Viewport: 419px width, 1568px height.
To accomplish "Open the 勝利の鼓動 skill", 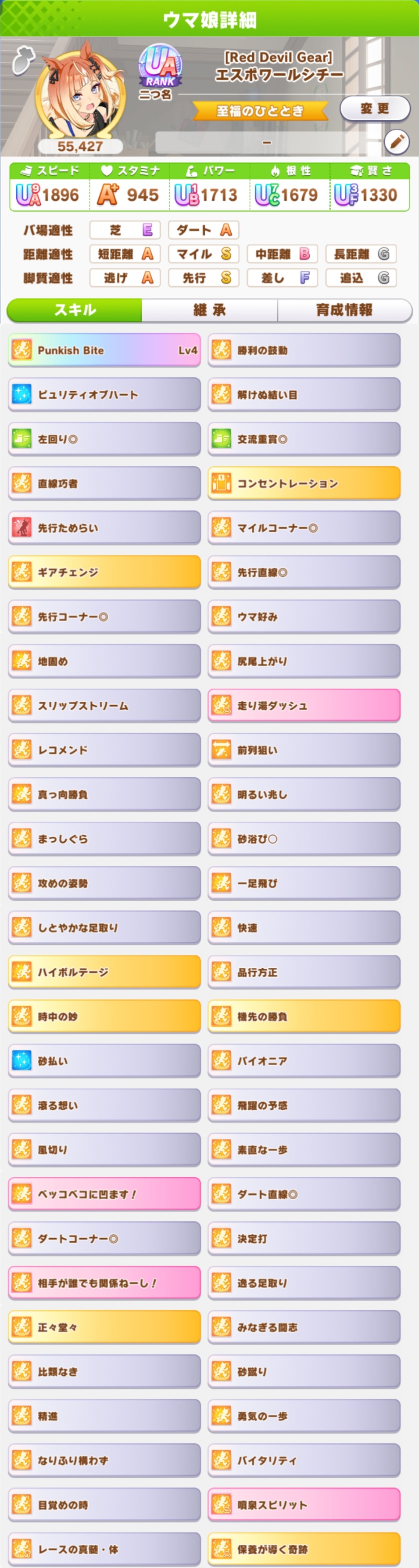I will click(304, 350).
